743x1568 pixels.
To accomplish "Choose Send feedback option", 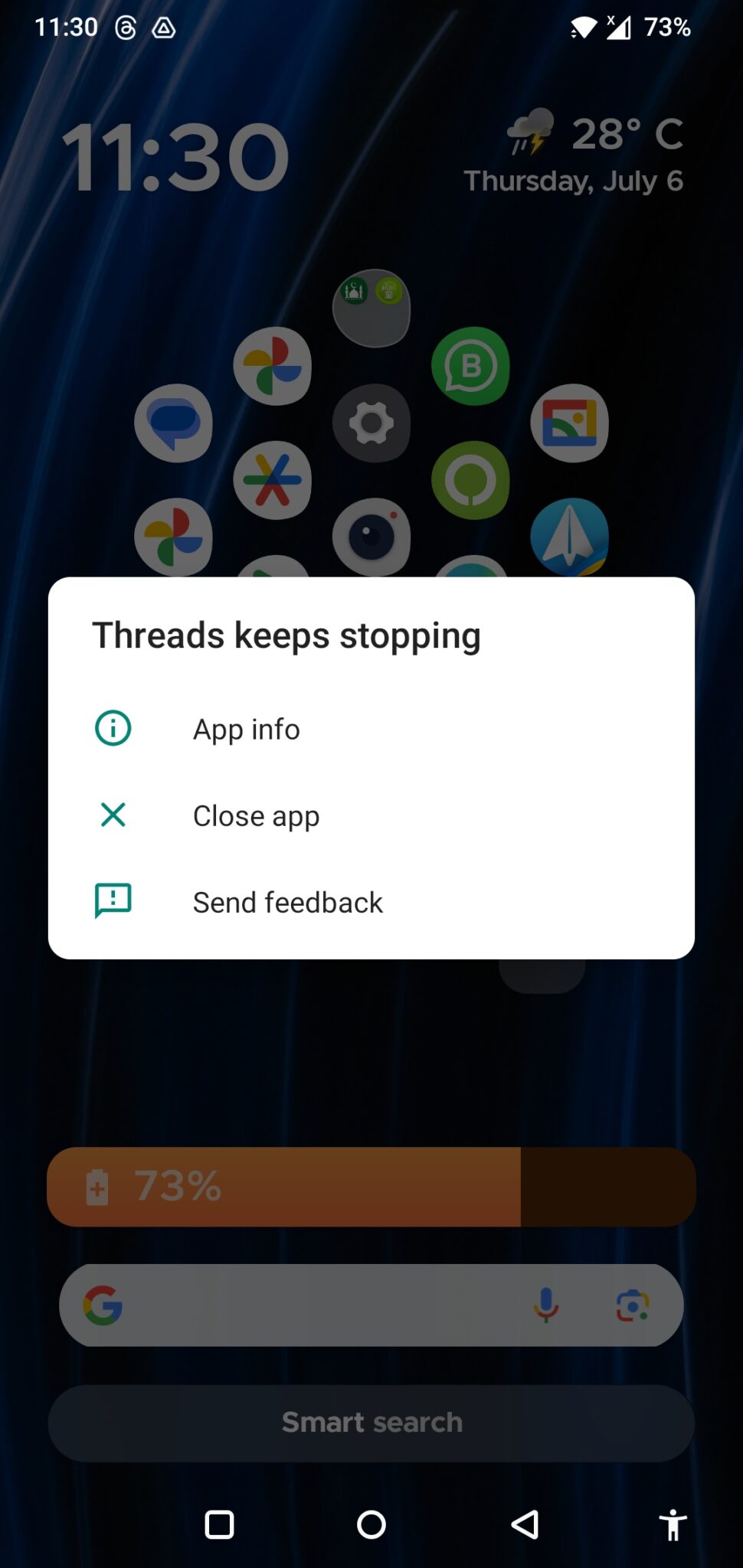I will 371,902.
